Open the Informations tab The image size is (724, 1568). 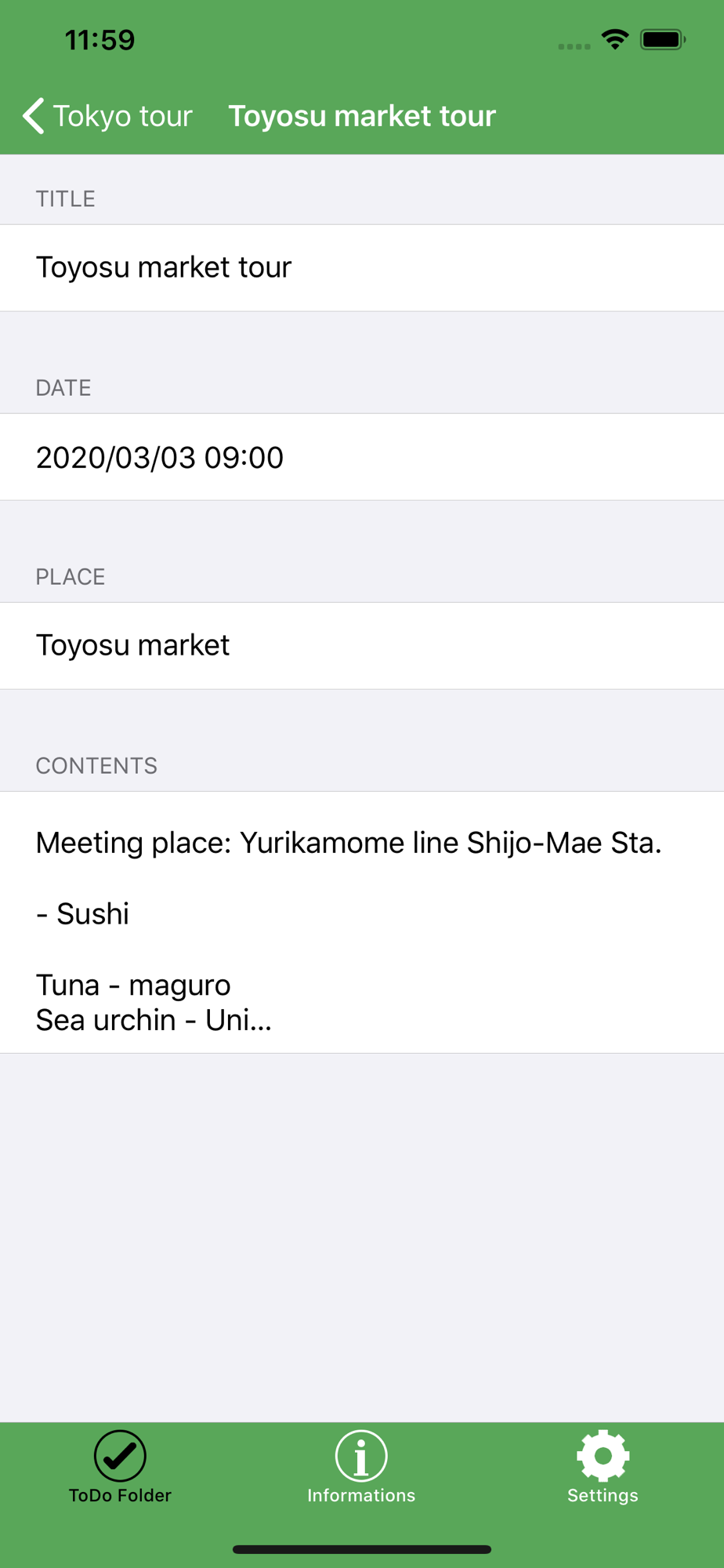click(361, 1466)
